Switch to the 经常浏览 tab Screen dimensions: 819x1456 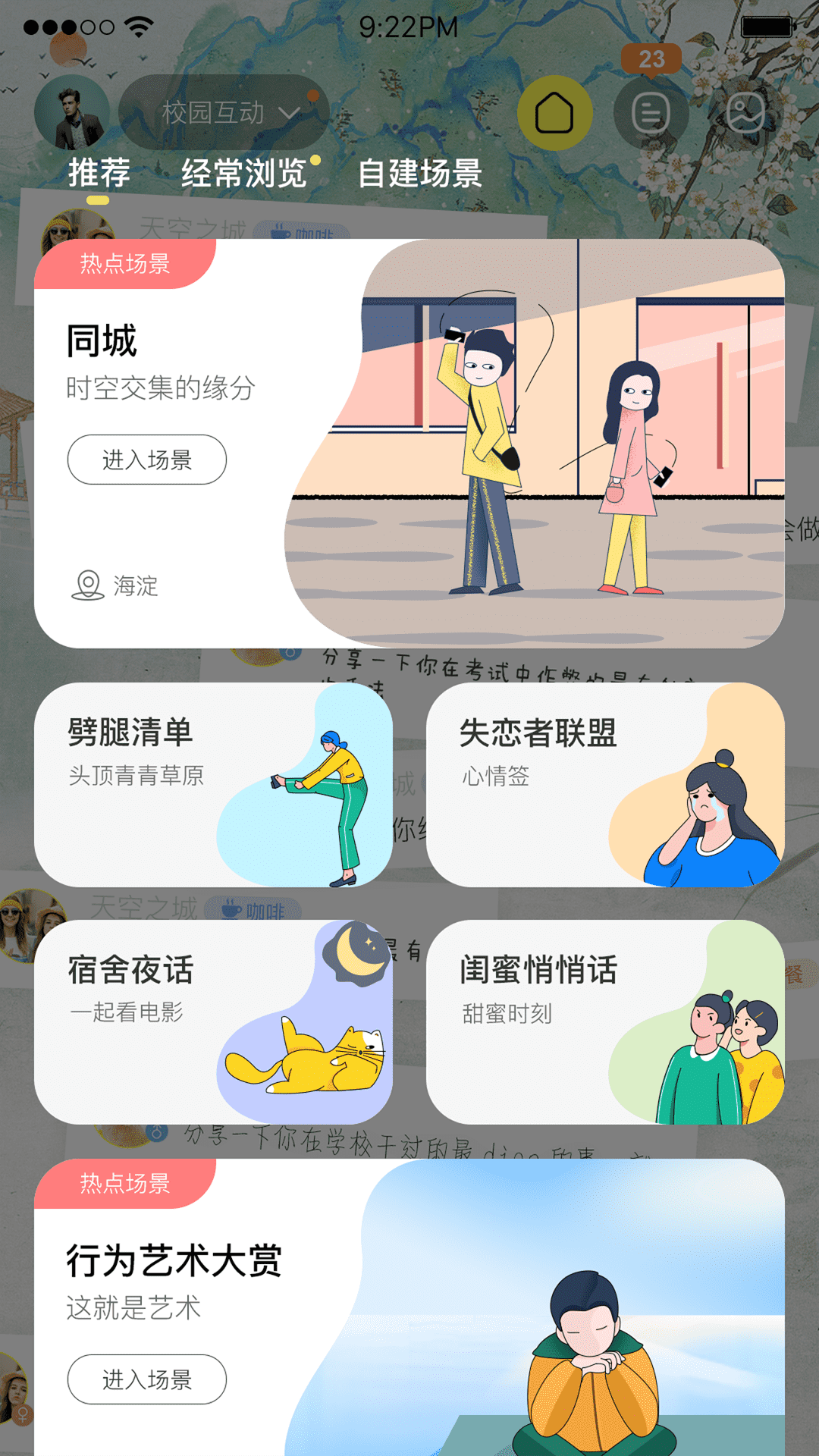[243, 174]
